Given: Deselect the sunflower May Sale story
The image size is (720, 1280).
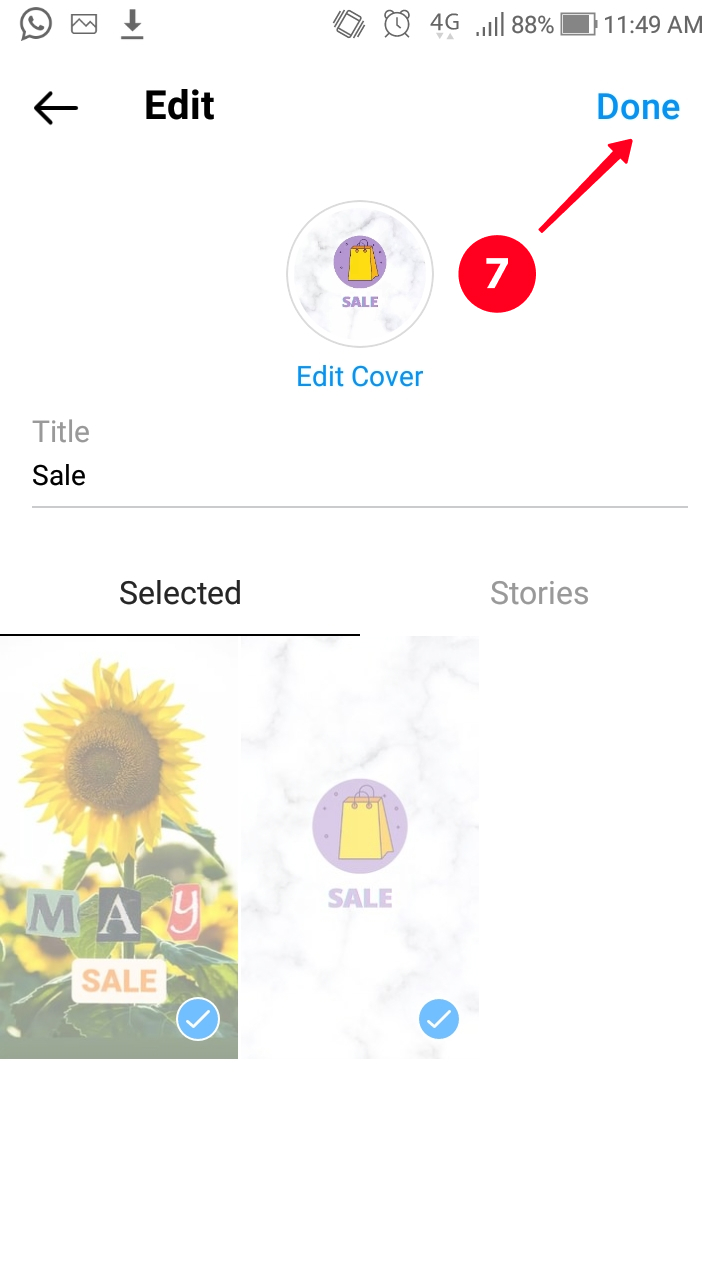Looking at the screenshot, I should [198, 1019].
